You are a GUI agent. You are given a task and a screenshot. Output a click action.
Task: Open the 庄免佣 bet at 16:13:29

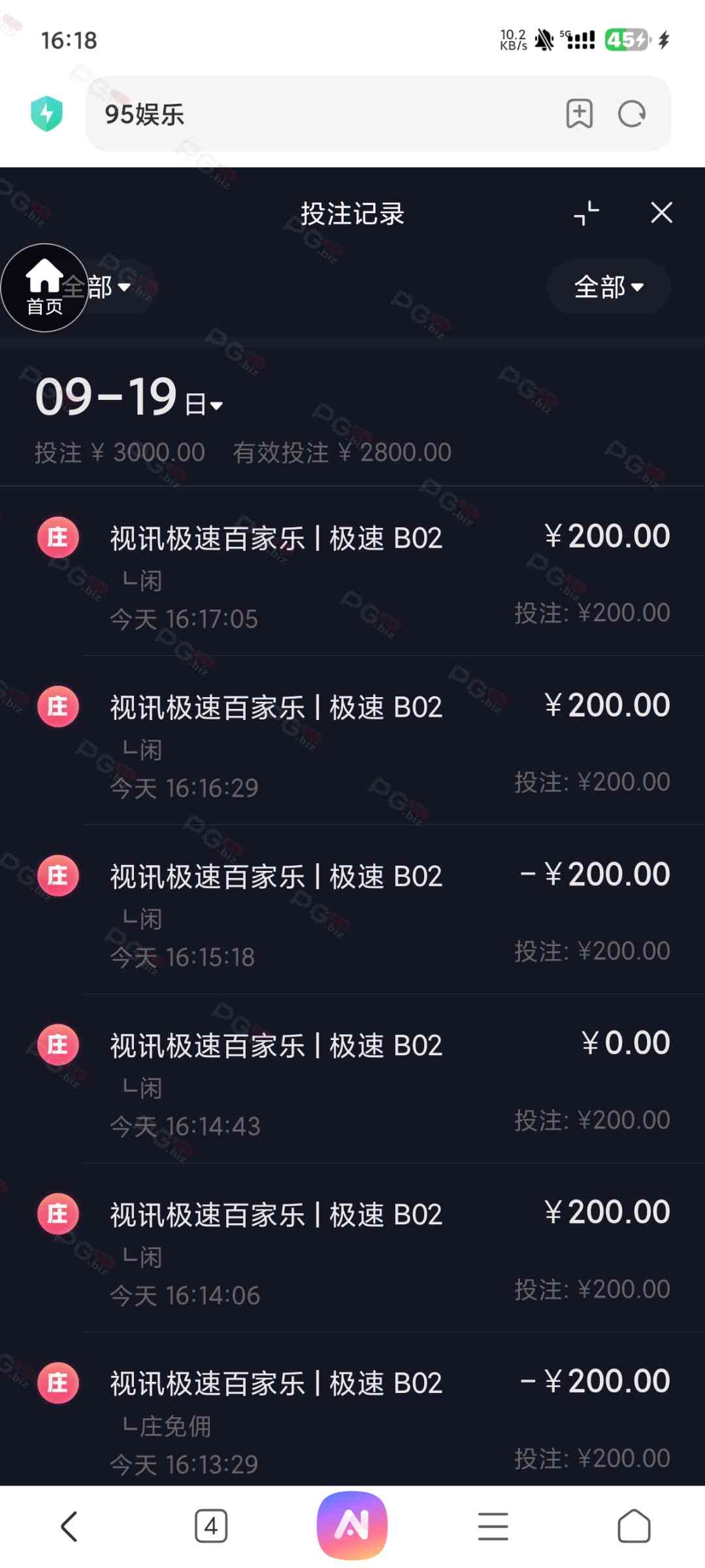pyautogui.click(x=353, y=1418)
